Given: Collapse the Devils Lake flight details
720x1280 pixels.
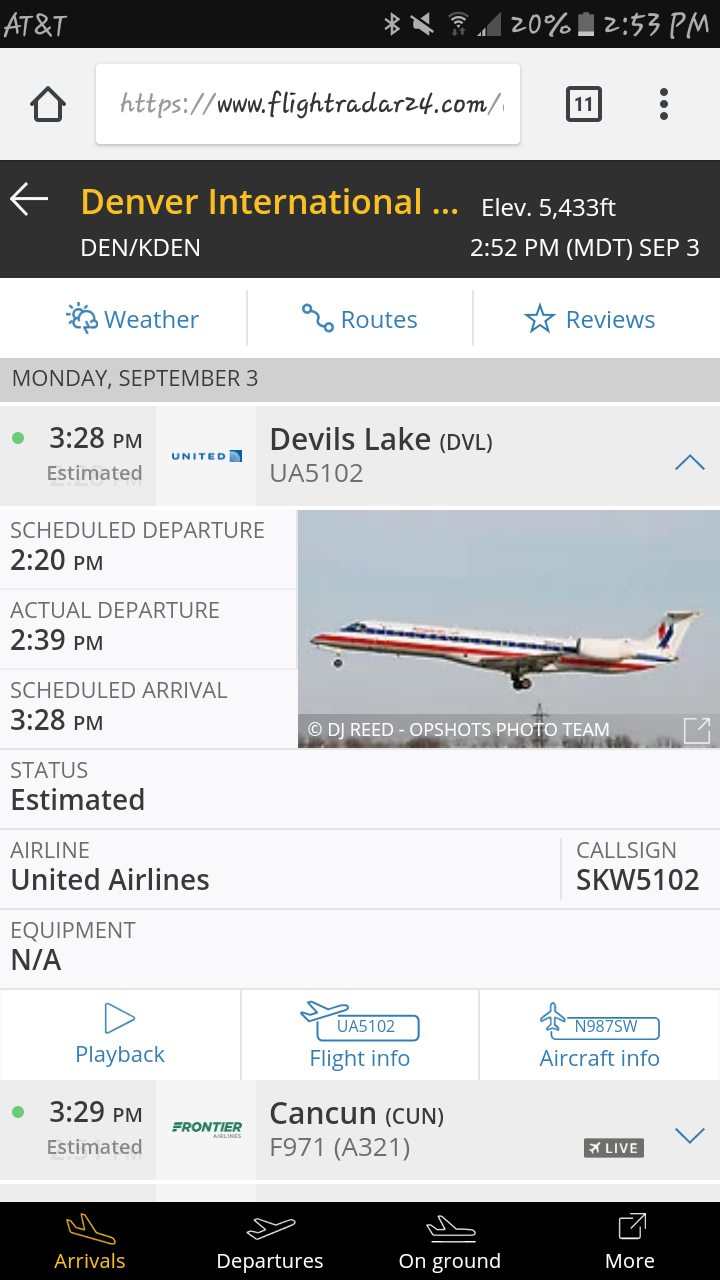Looking at the screenshot, I should pos(690,462).
